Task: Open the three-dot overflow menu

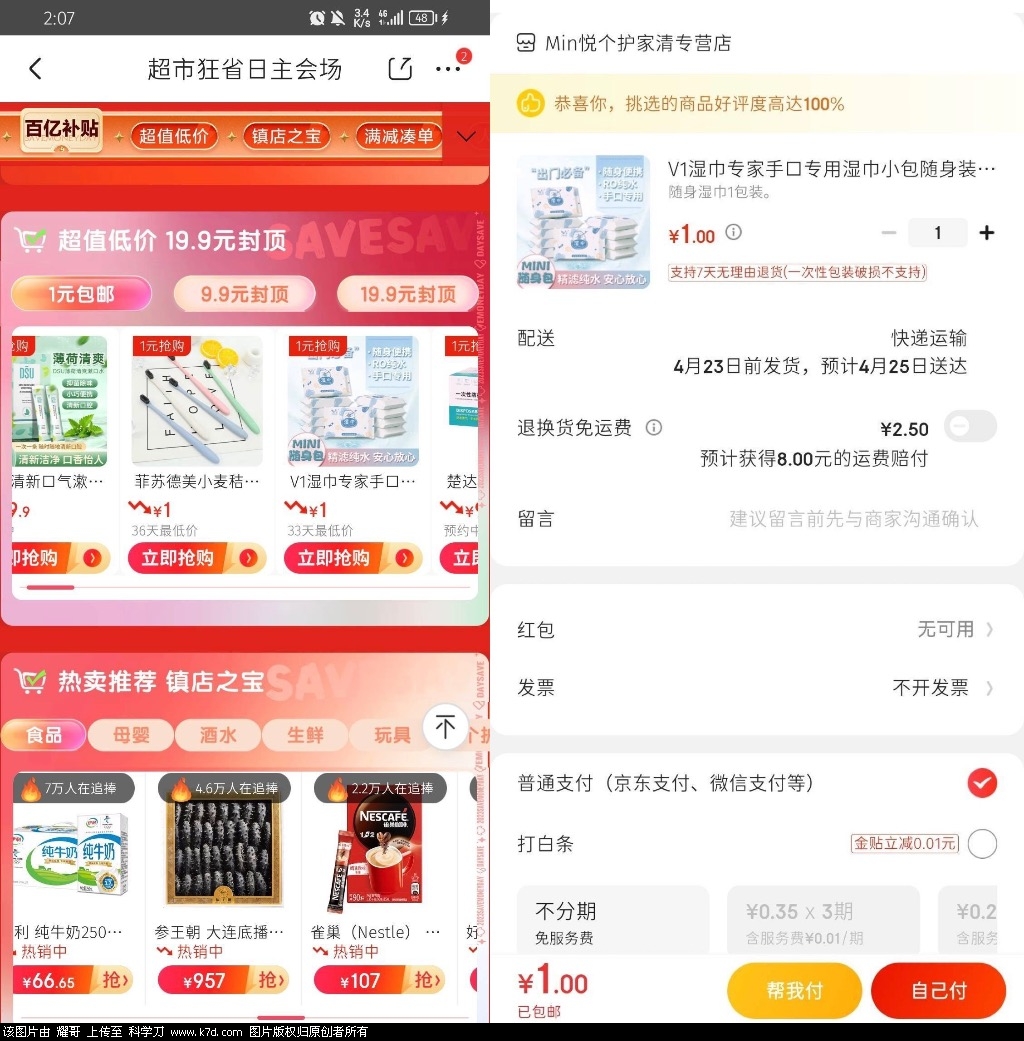Action: click(x=447, y=69)
